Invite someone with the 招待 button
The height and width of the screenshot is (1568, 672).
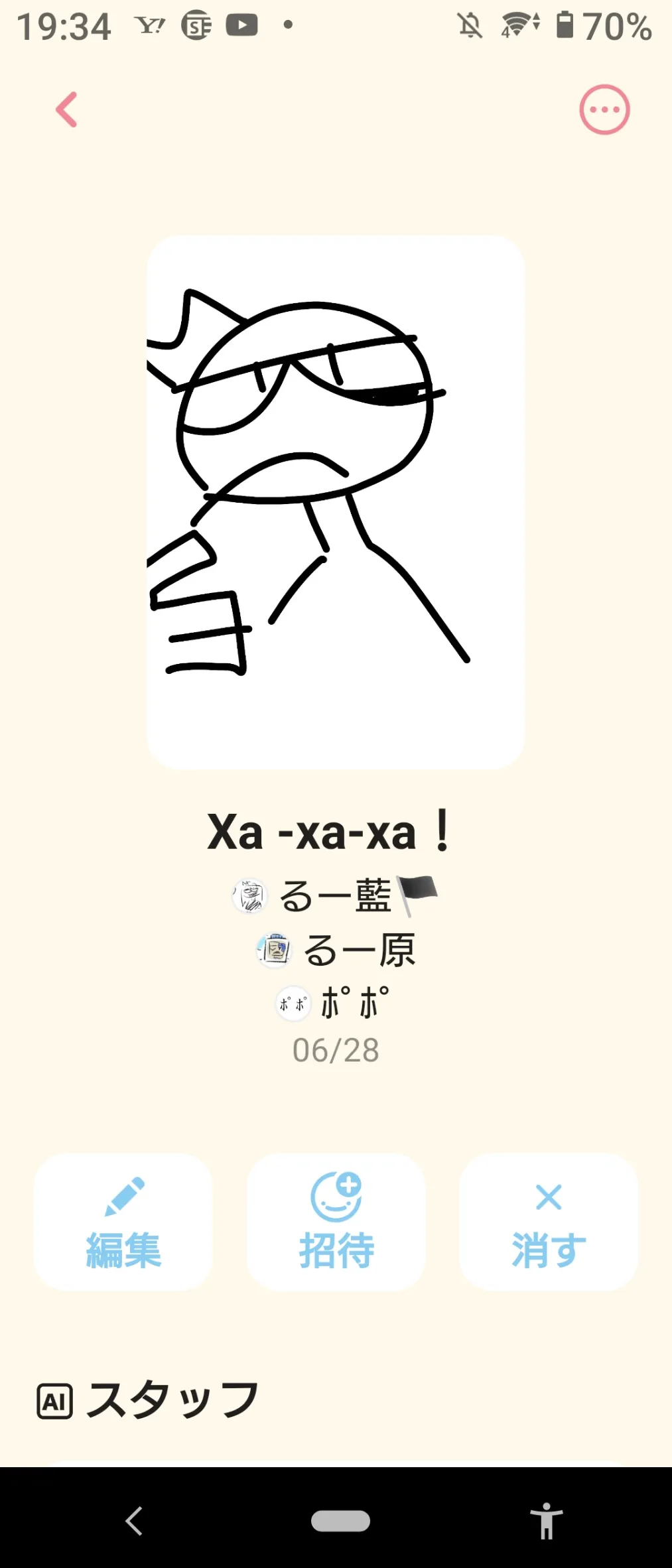click(336, 1222)
